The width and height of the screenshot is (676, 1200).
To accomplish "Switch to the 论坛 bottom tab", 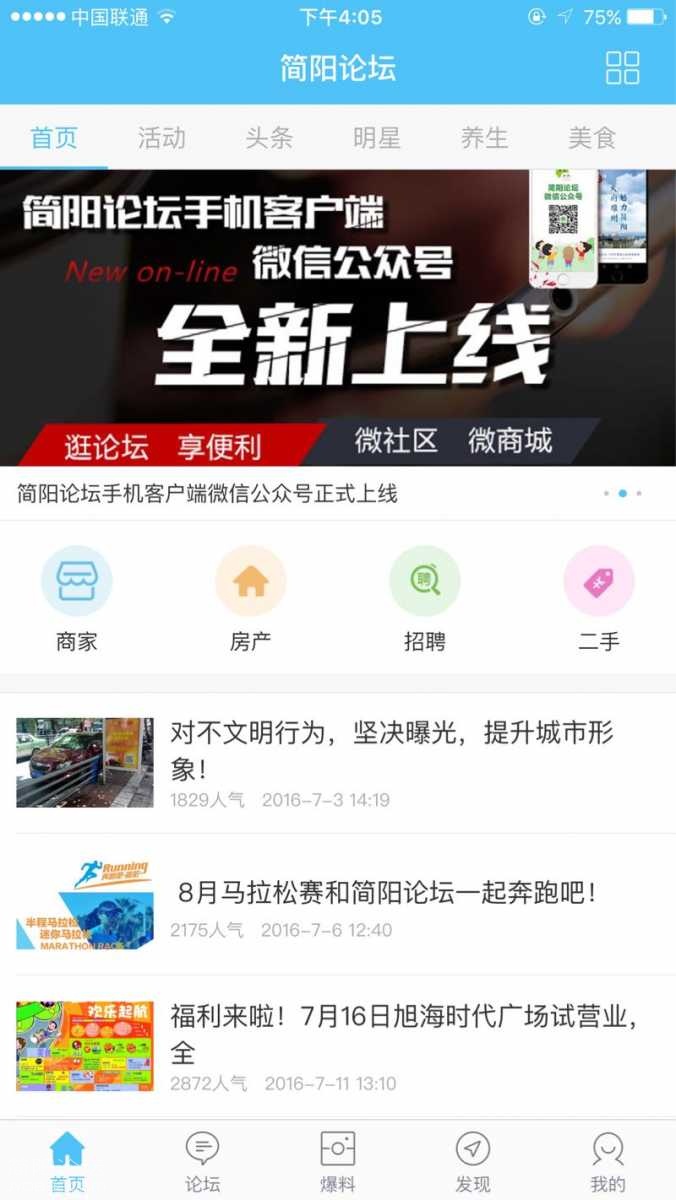I will pos(202,1160).
